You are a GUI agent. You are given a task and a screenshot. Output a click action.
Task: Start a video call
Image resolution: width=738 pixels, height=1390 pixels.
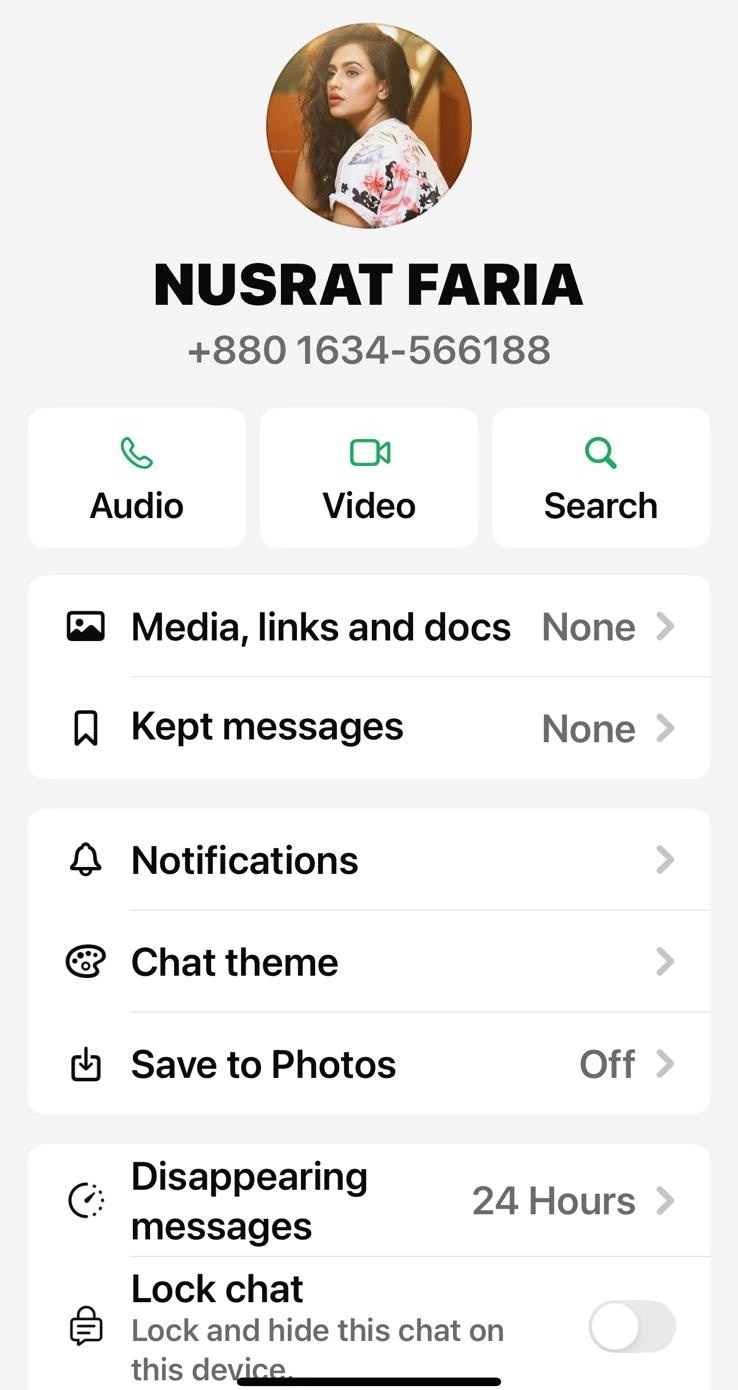coord(369,478)
